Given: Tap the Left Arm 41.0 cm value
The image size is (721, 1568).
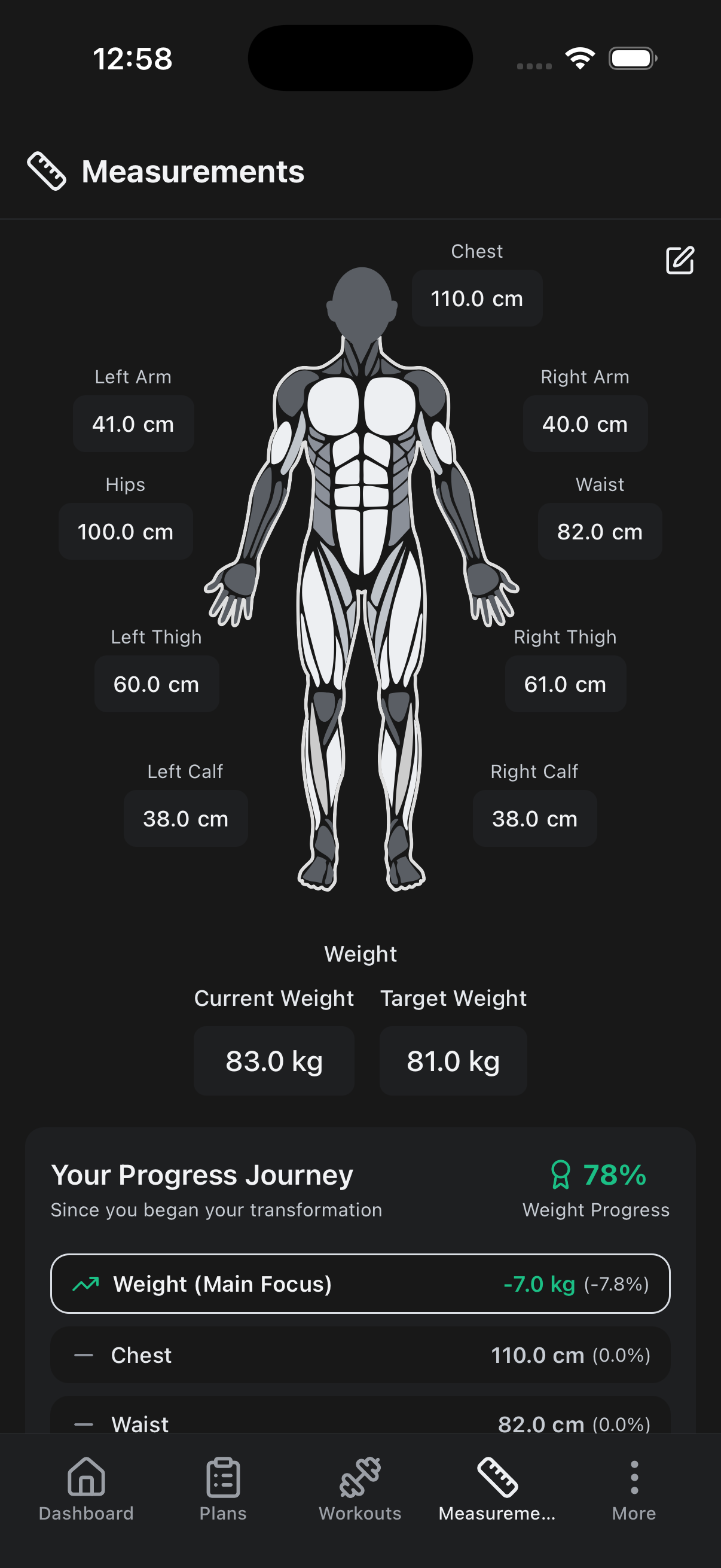Looking at the screenshot, I should click(133, 424).
